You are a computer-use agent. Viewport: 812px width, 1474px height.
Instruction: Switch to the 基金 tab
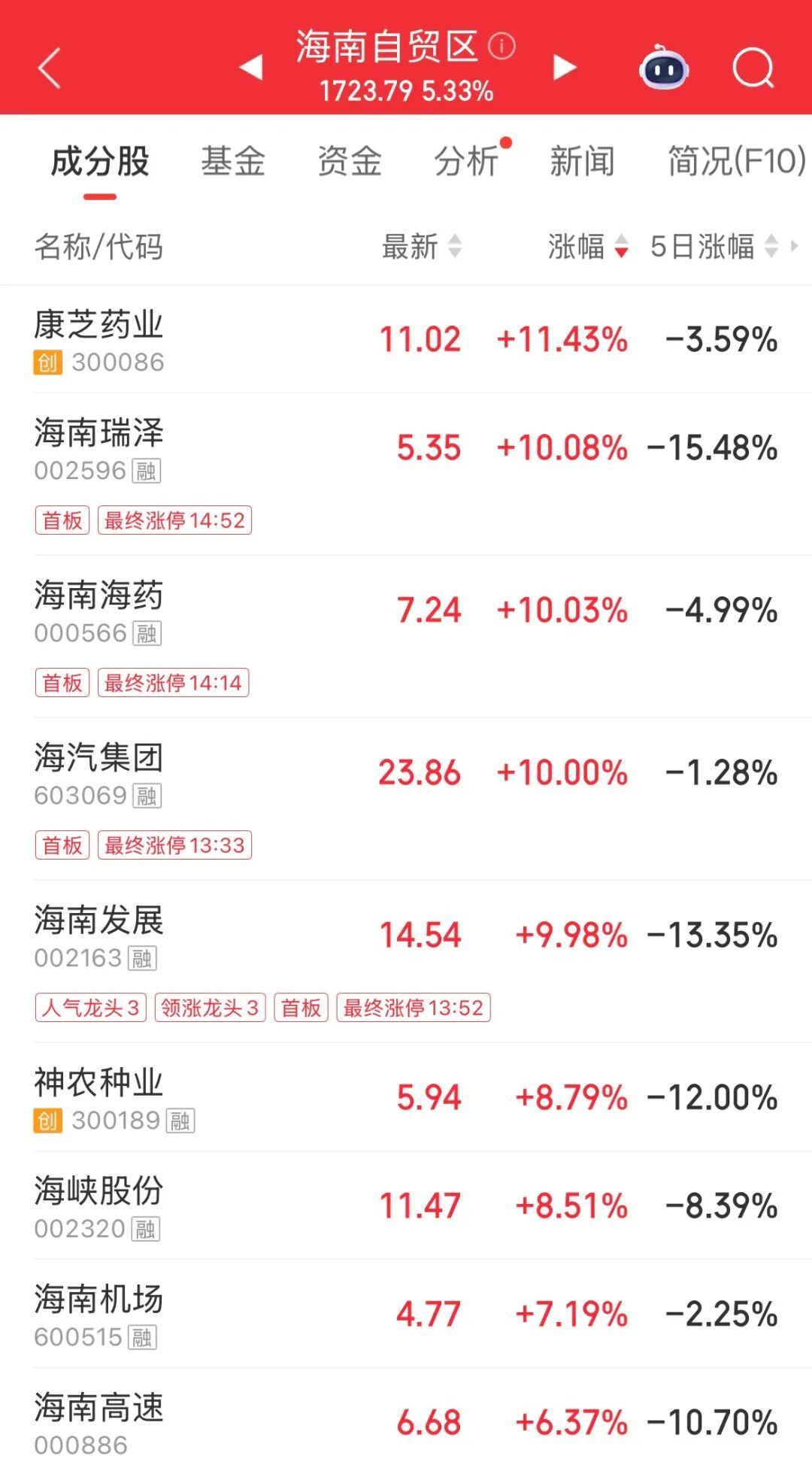click(x=232, y=161)
